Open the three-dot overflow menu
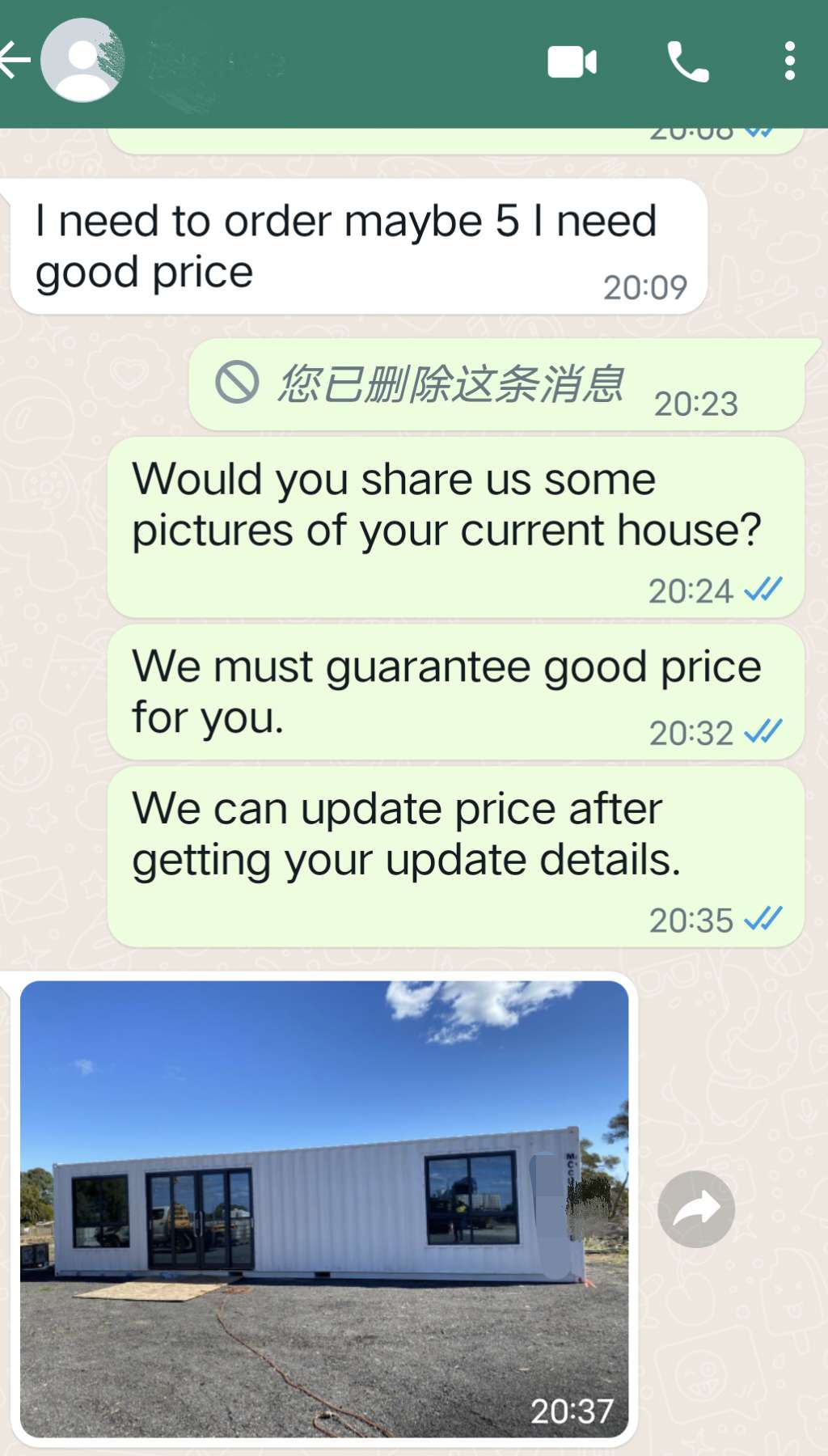 coord(789,62)
